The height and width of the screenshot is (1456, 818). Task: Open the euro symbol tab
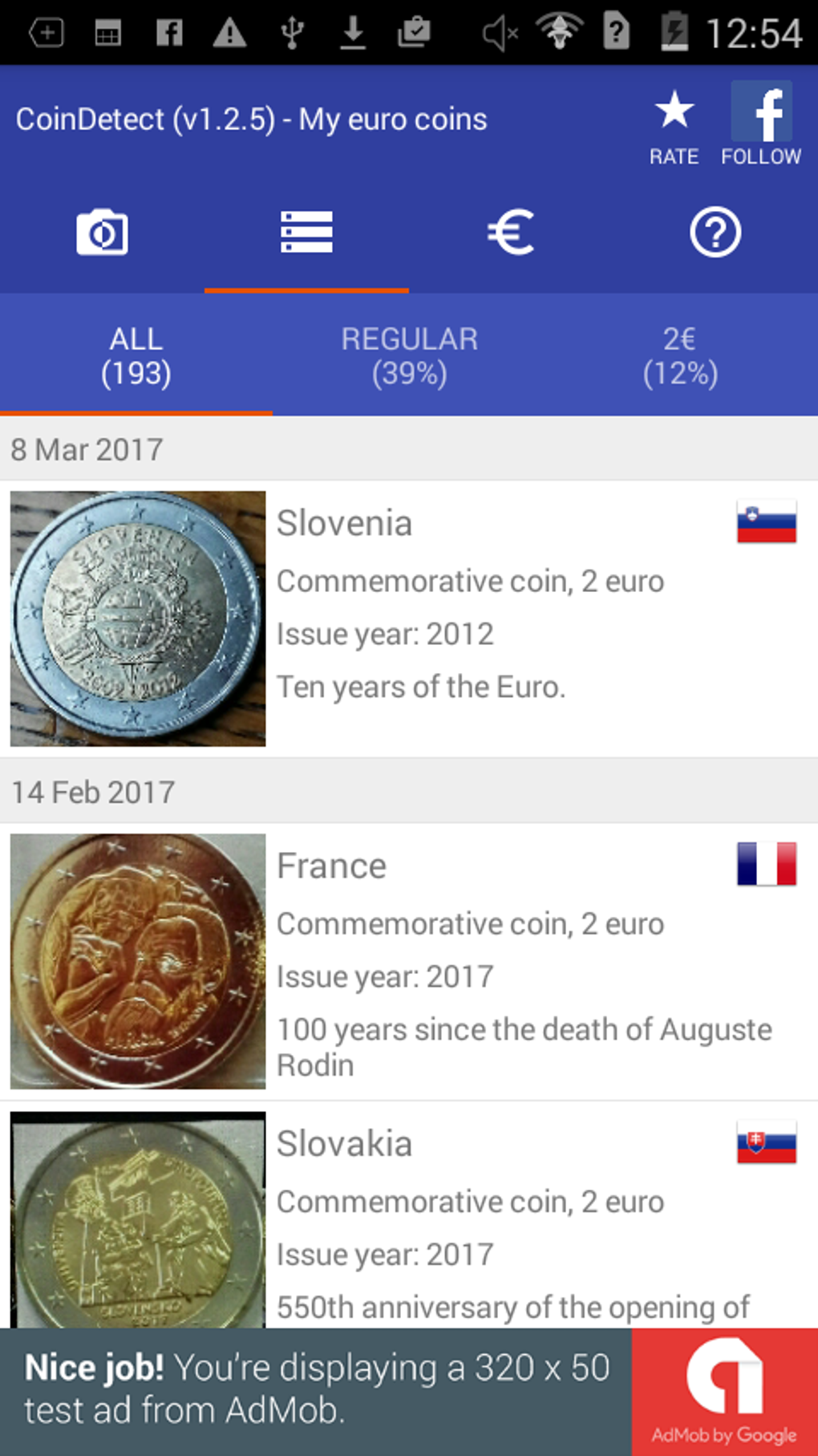(511, 233)
